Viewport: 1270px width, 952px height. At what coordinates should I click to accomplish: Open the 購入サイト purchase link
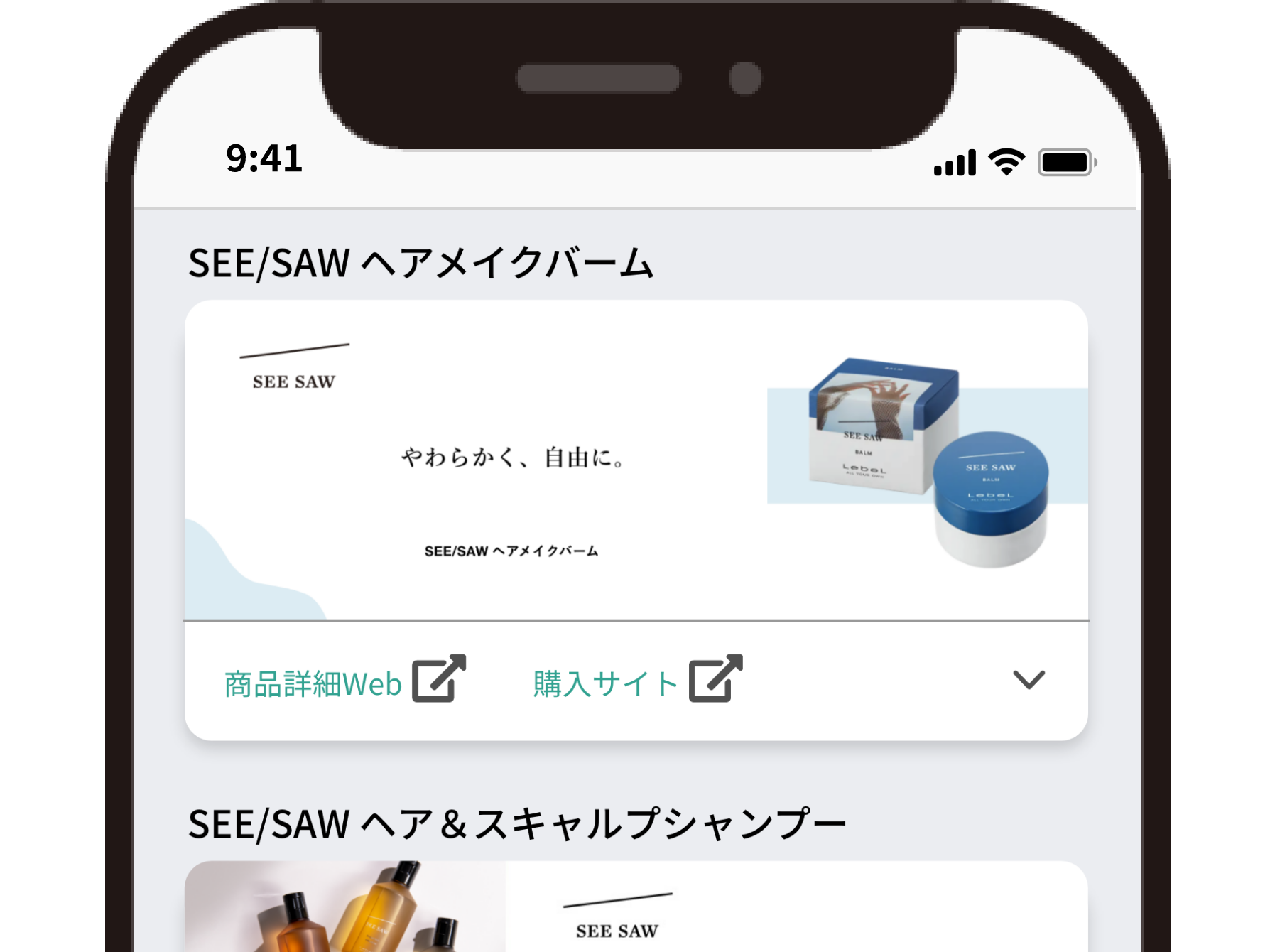click(x=636, y=681)
